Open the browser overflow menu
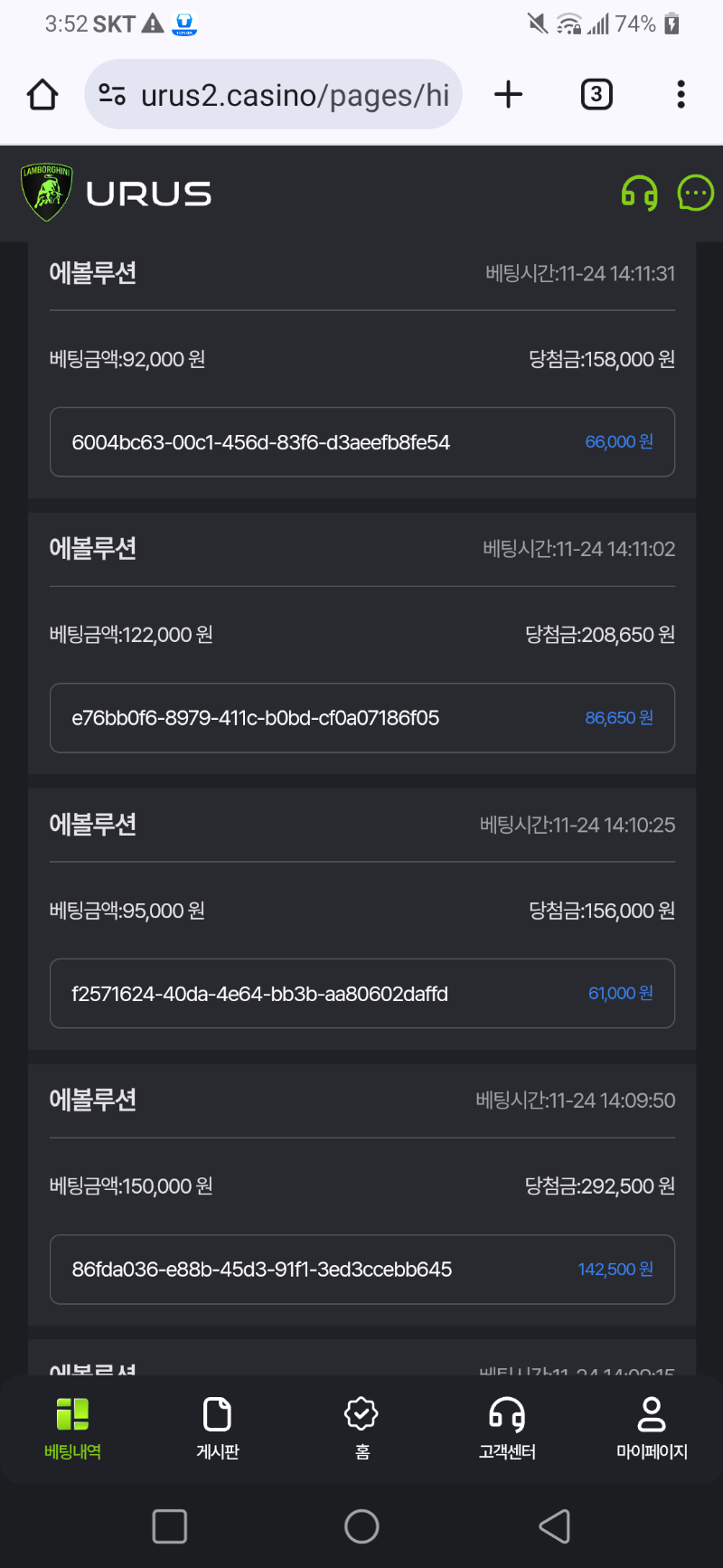 (681, 94)
